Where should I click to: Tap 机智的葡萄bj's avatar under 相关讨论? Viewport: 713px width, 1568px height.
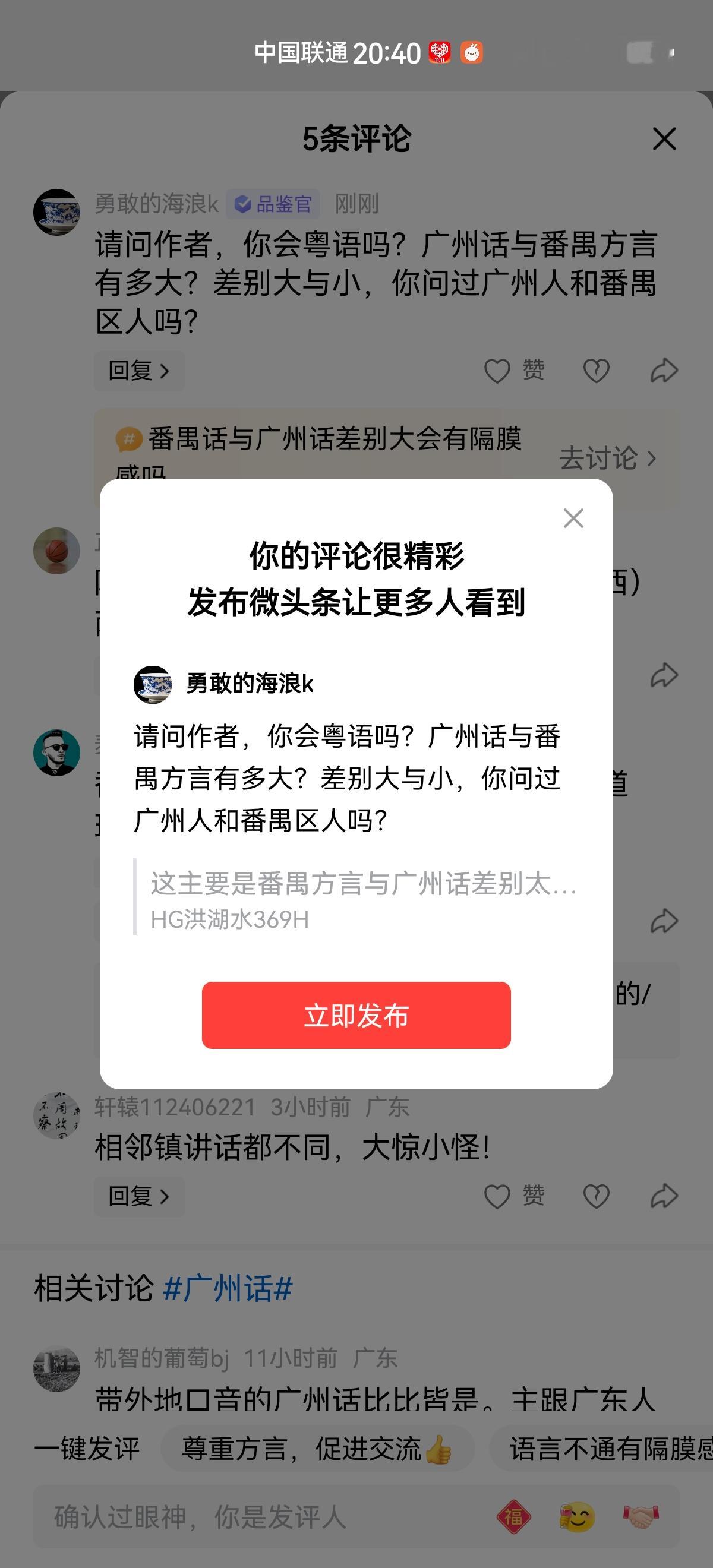click(x=58, y=1369)
